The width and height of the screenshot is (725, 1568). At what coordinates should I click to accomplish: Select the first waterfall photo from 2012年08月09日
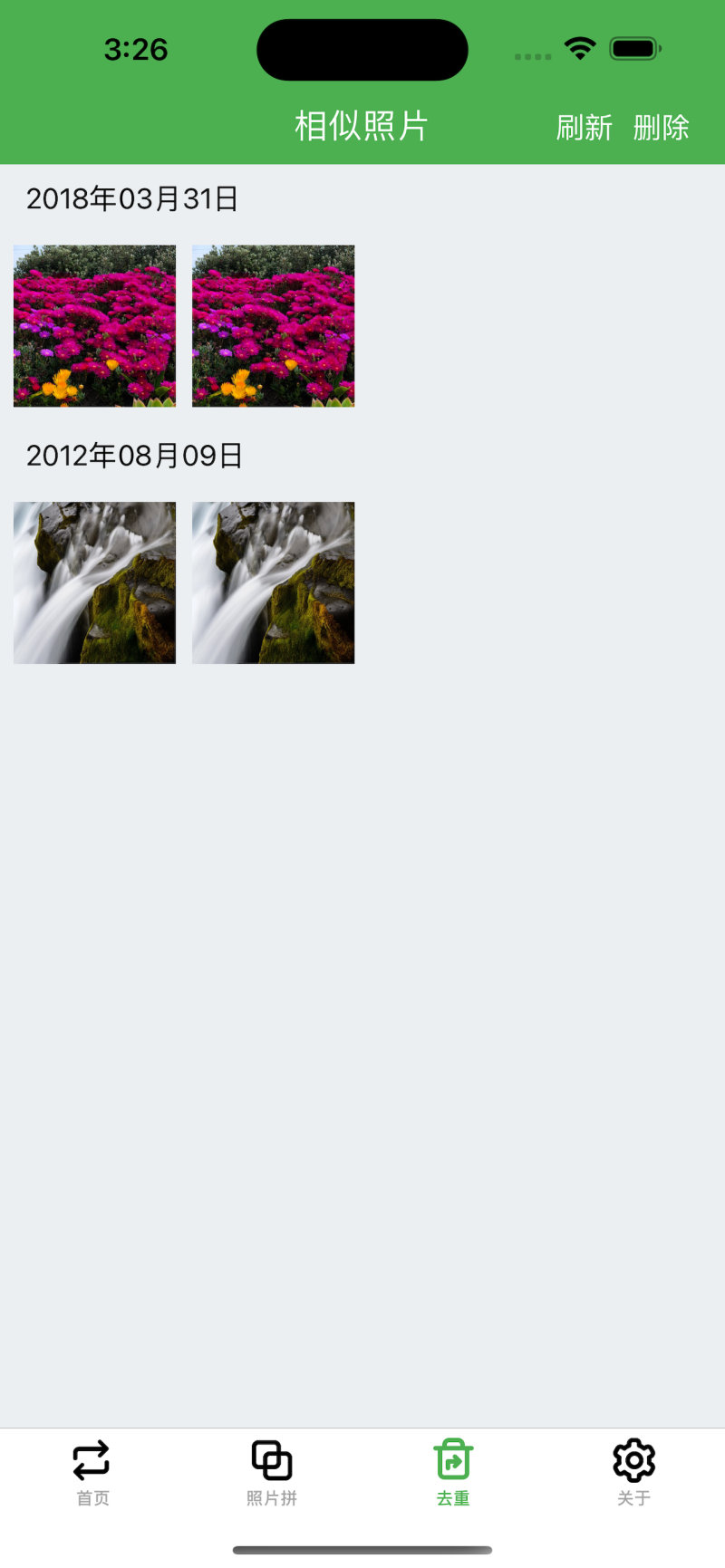tap(95, 582)
